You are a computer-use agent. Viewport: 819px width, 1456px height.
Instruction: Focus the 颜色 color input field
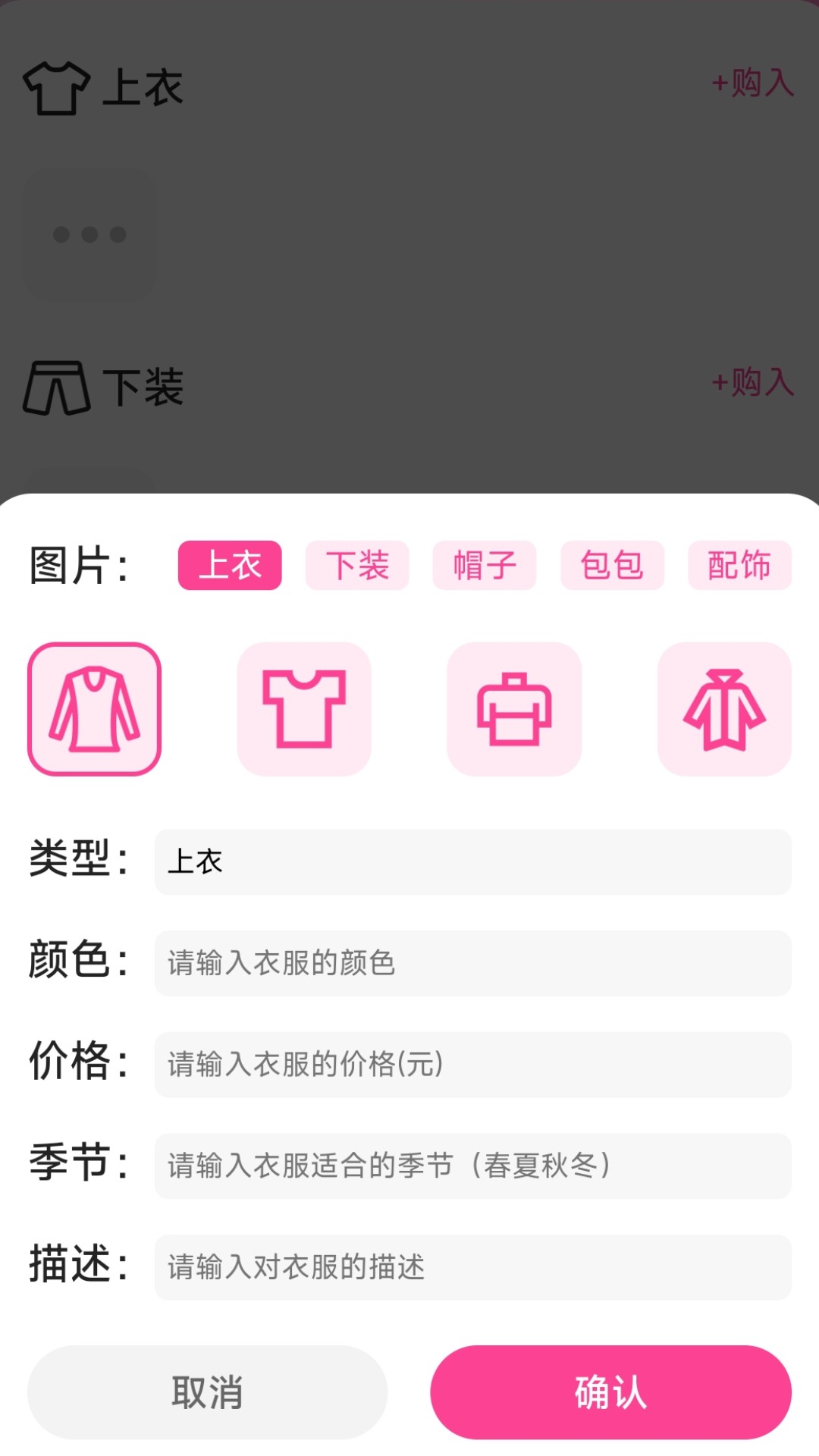472,963
